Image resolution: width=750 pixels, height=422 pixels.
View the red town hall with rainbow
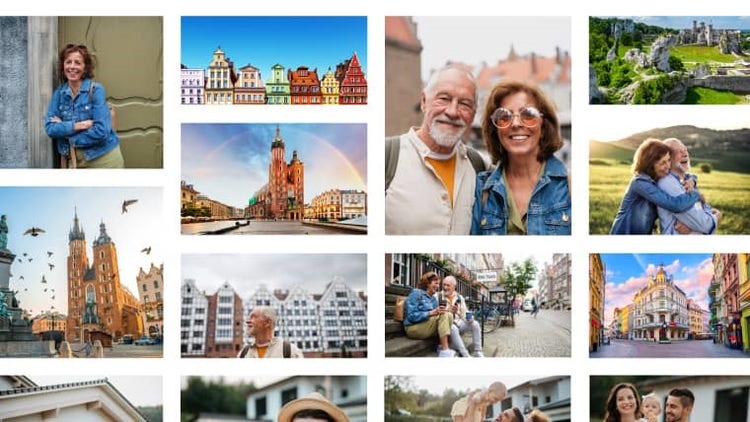[x=273, y=178]
